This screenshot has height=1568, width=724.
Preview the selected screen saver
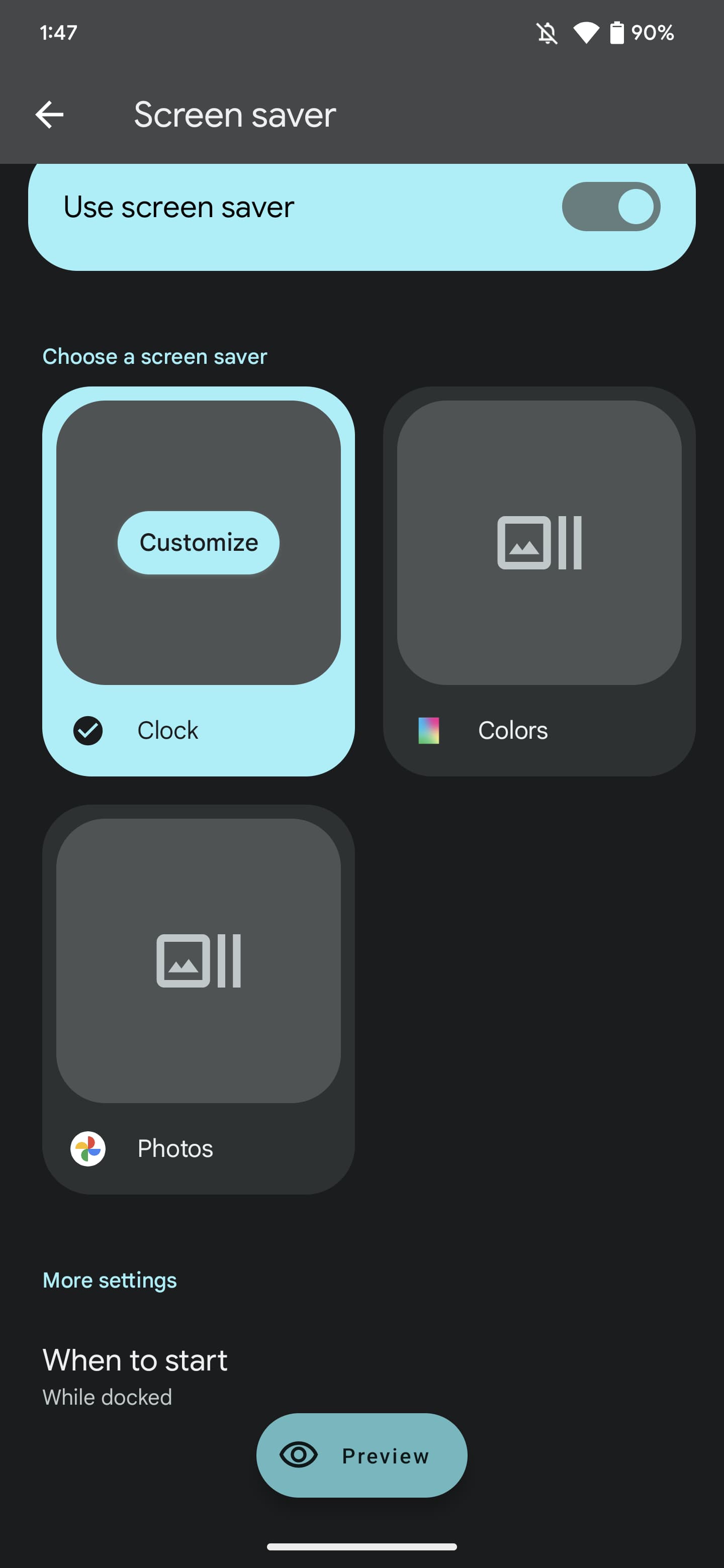pos(361,1455)
